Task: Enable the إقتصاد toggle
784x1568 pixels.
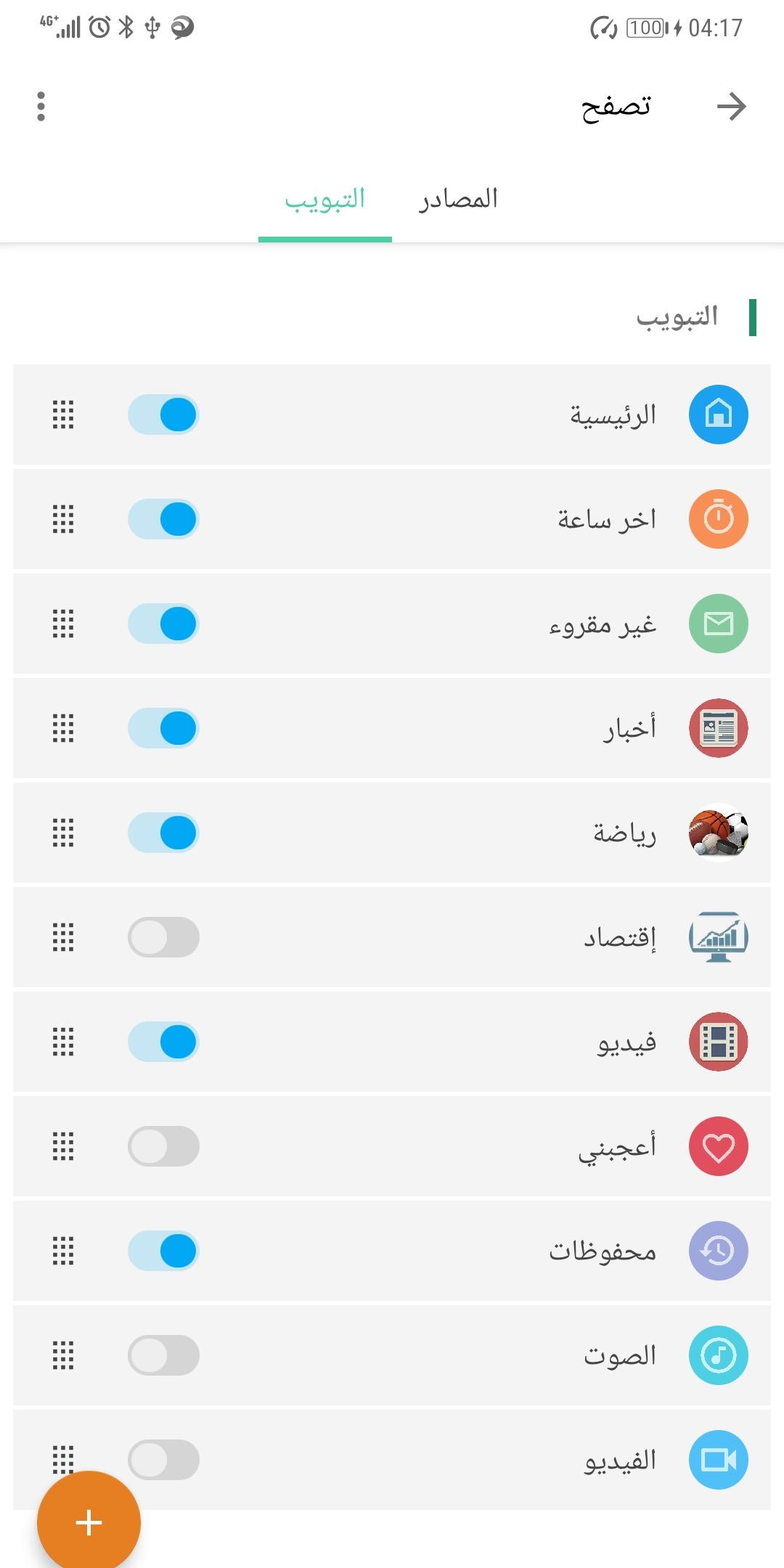Action: click(163, 938)
